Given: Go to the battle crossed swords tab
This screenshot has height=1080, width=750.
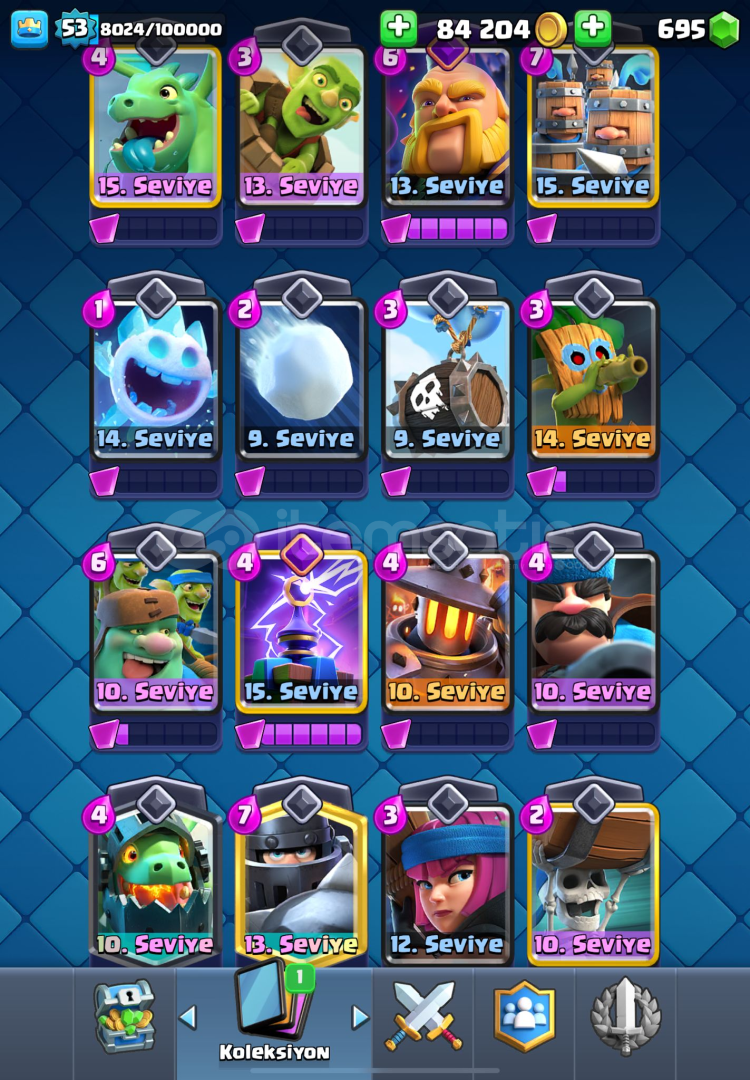Looking at the screenshot, I should 424,1017.
